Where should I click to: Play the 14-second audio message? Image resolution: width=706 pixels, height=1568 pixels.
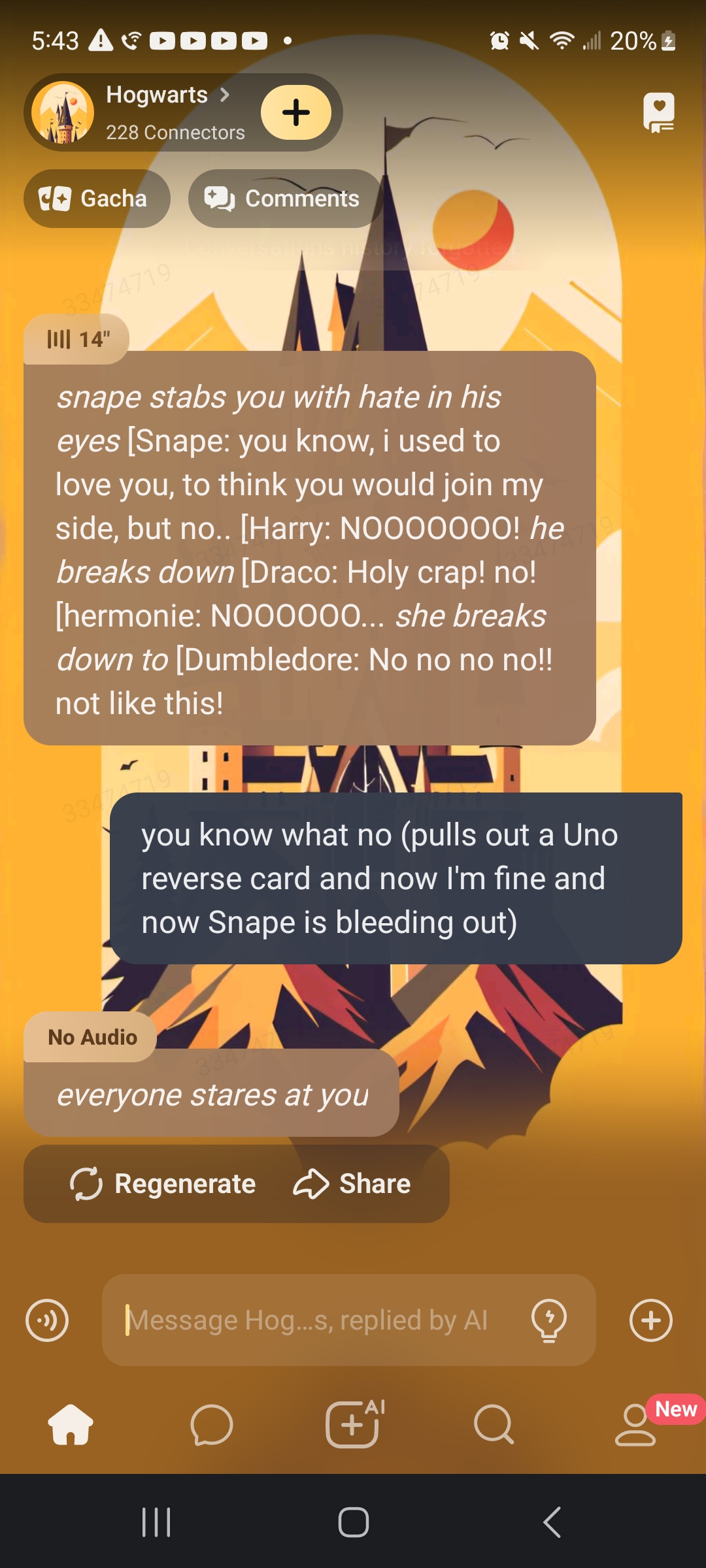point(77,339)
